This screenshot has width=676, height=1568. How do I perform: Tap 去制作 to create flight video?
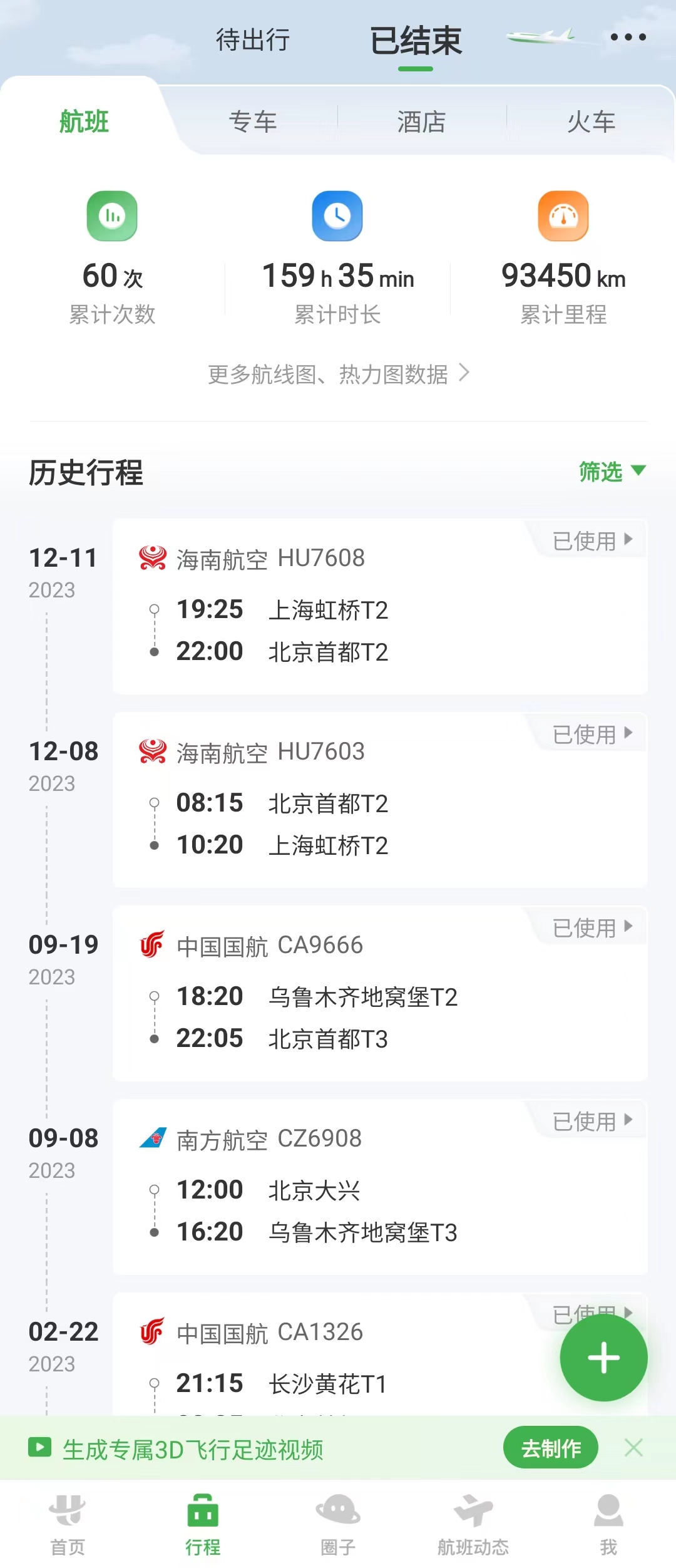(x=551, y=1448)
